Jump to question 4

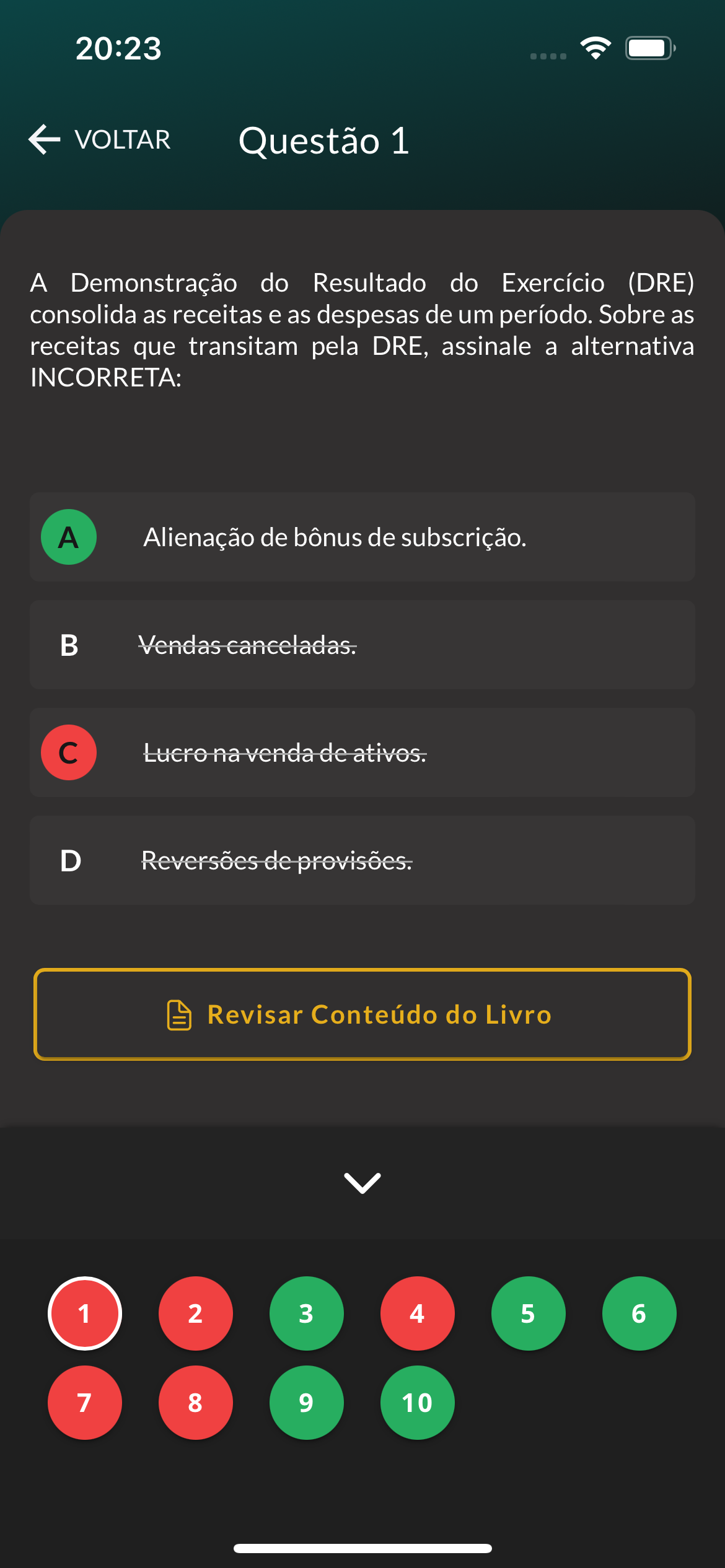[x=417, y=1313]
